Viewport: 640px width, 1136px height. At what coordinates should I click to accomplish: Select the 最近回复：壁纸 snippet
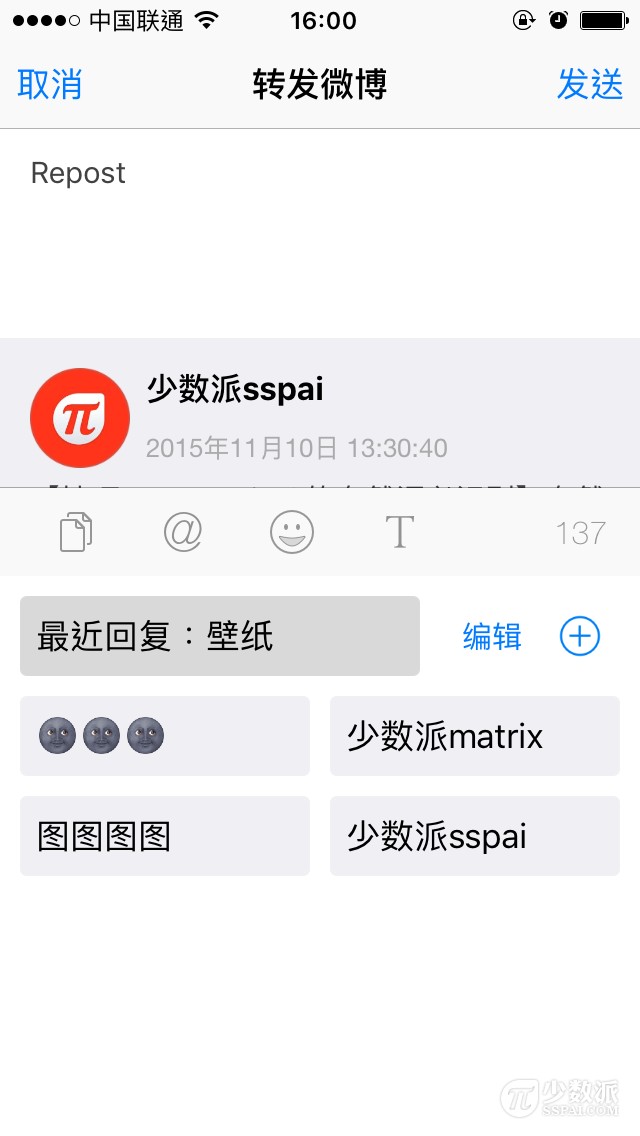click(x=220, y=636)
